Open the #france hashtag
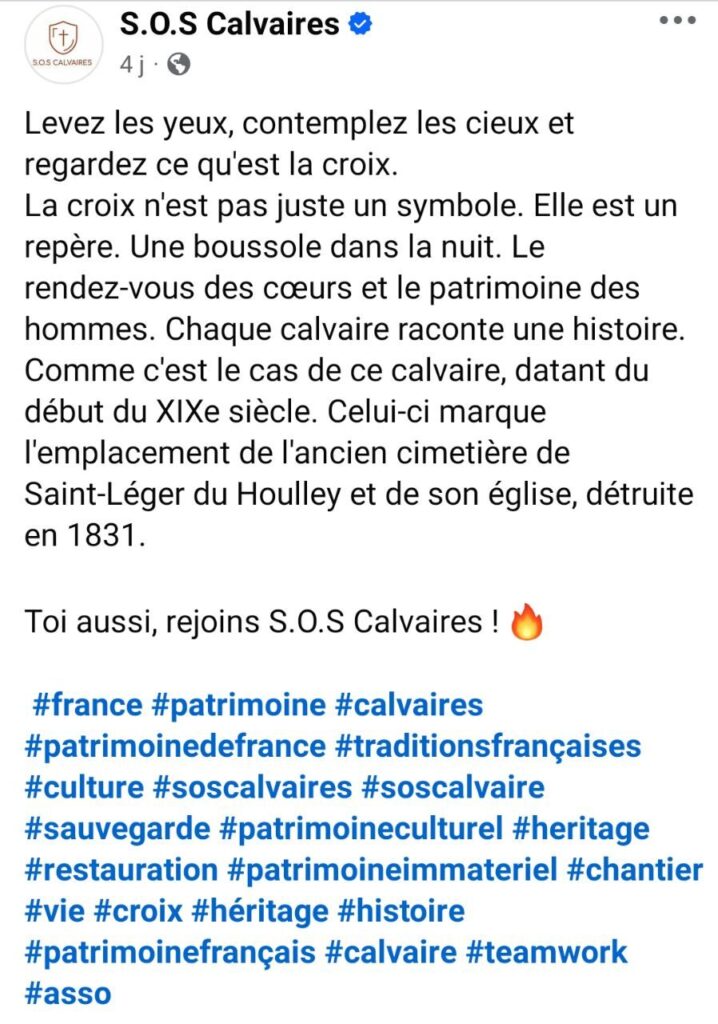718x1024 pixels. click(x=87, y=705)
